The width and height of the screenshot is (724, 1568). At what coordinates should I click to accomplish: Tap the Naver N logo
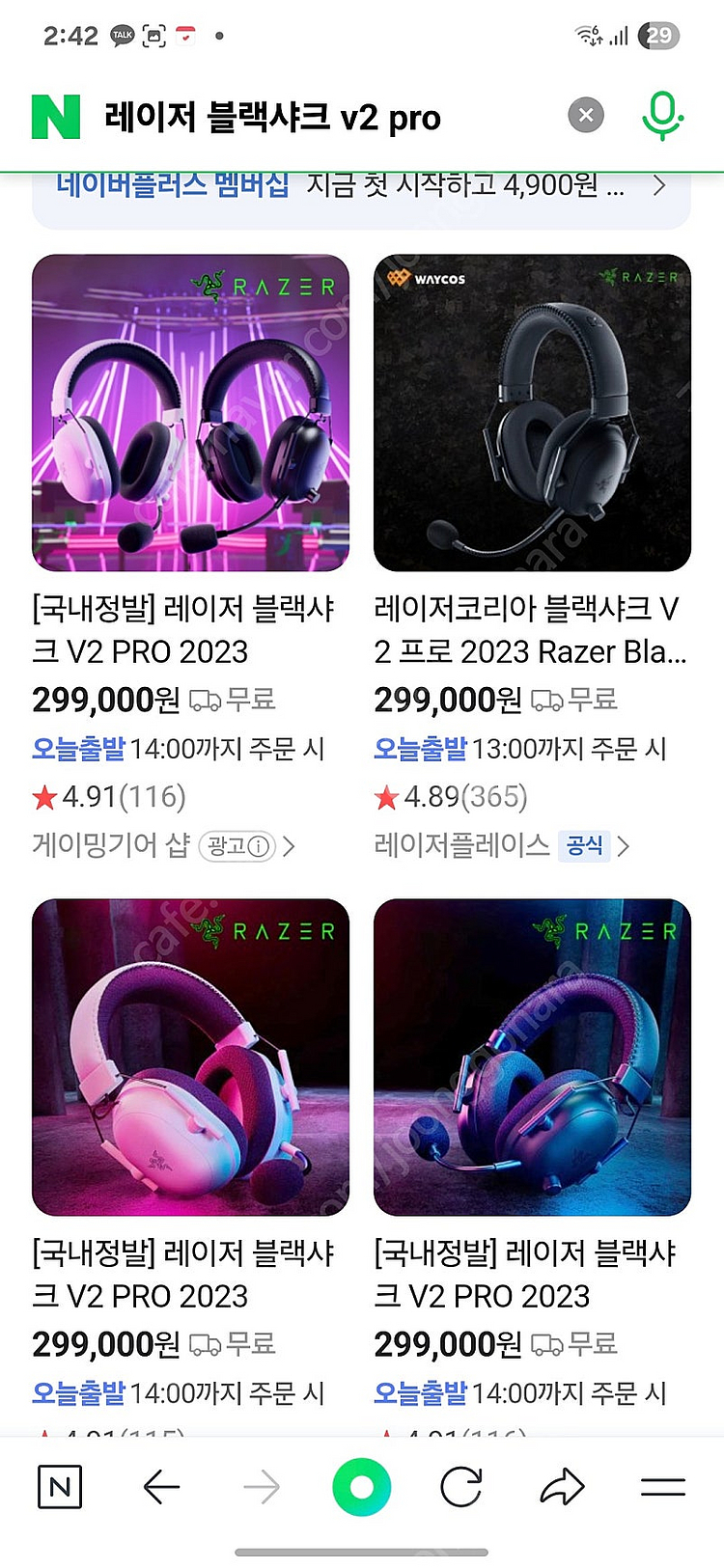click(x=56, y=117)
